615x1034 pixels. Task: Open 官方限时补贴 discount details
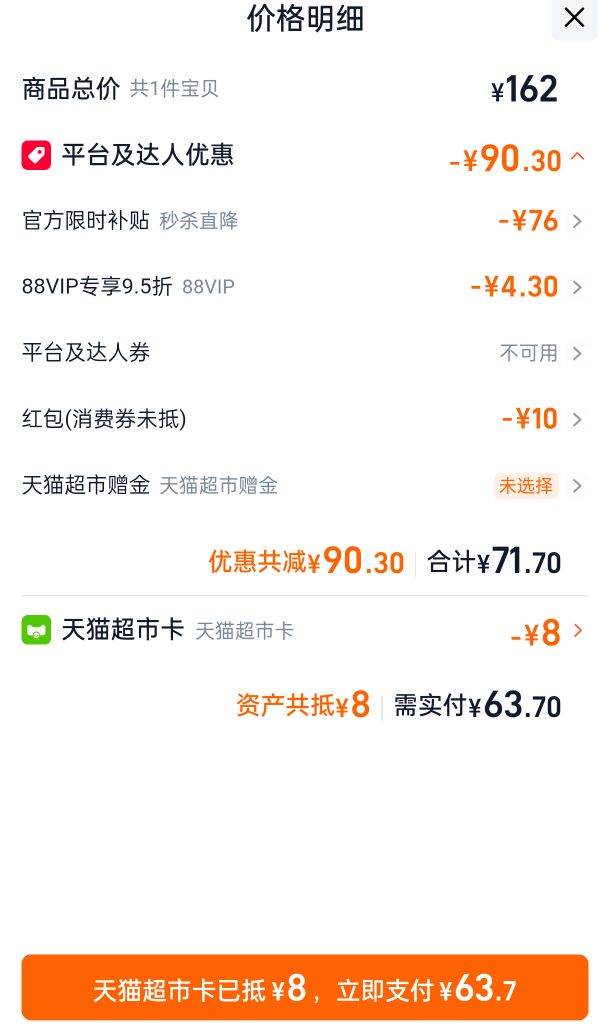point(304,221)
